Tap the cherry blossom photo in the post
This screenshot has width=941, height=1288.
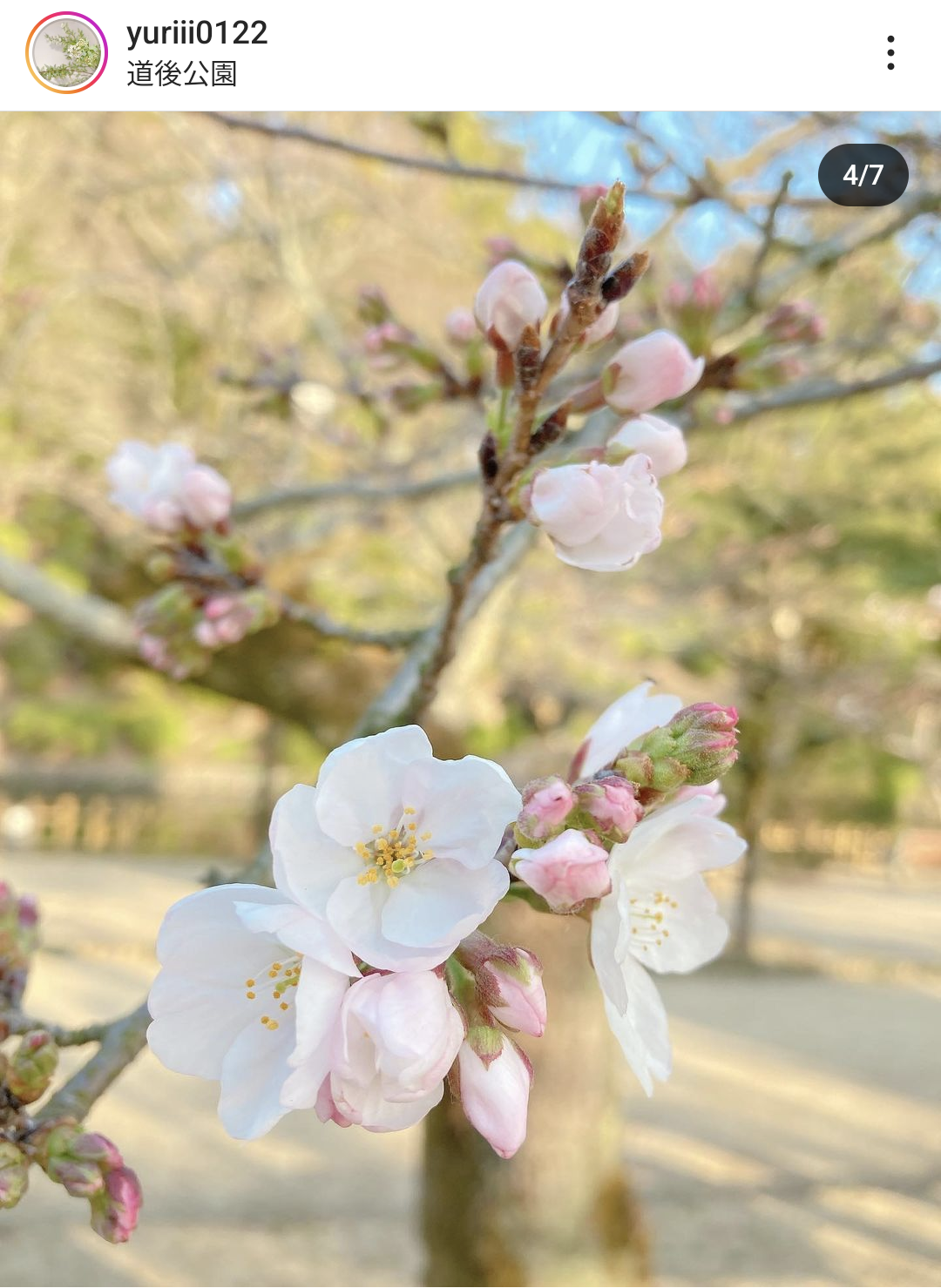tap(470, 698)
